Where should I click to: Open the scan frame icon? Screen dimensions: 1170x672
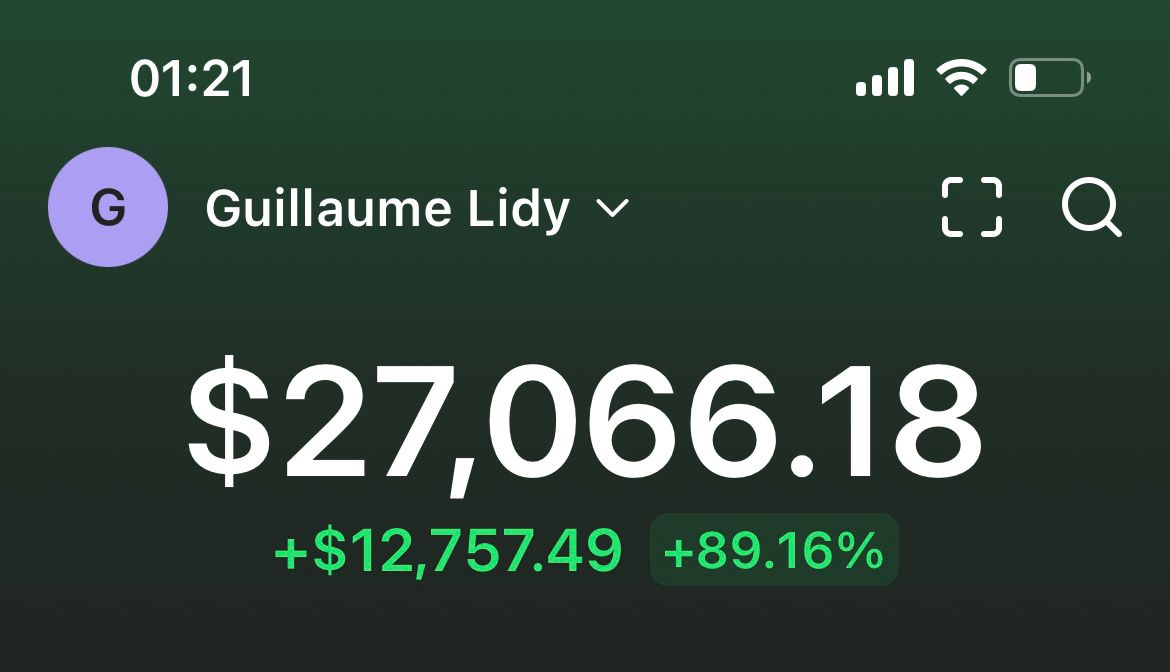(x=971, y=207)
